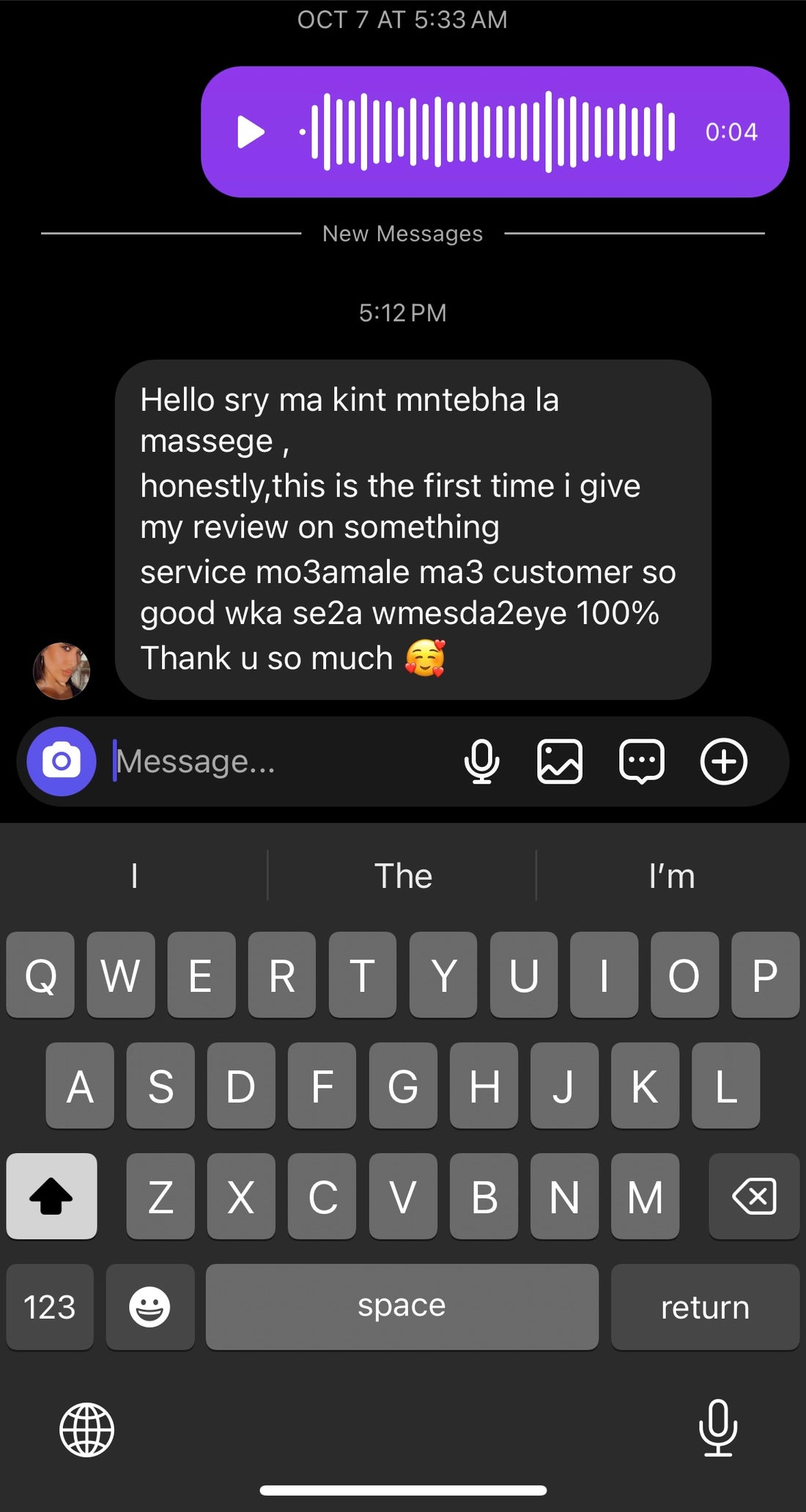Switch the keyboard to 123 numbers
This screenshot has width=806, height=1512.
[50, 1307]
